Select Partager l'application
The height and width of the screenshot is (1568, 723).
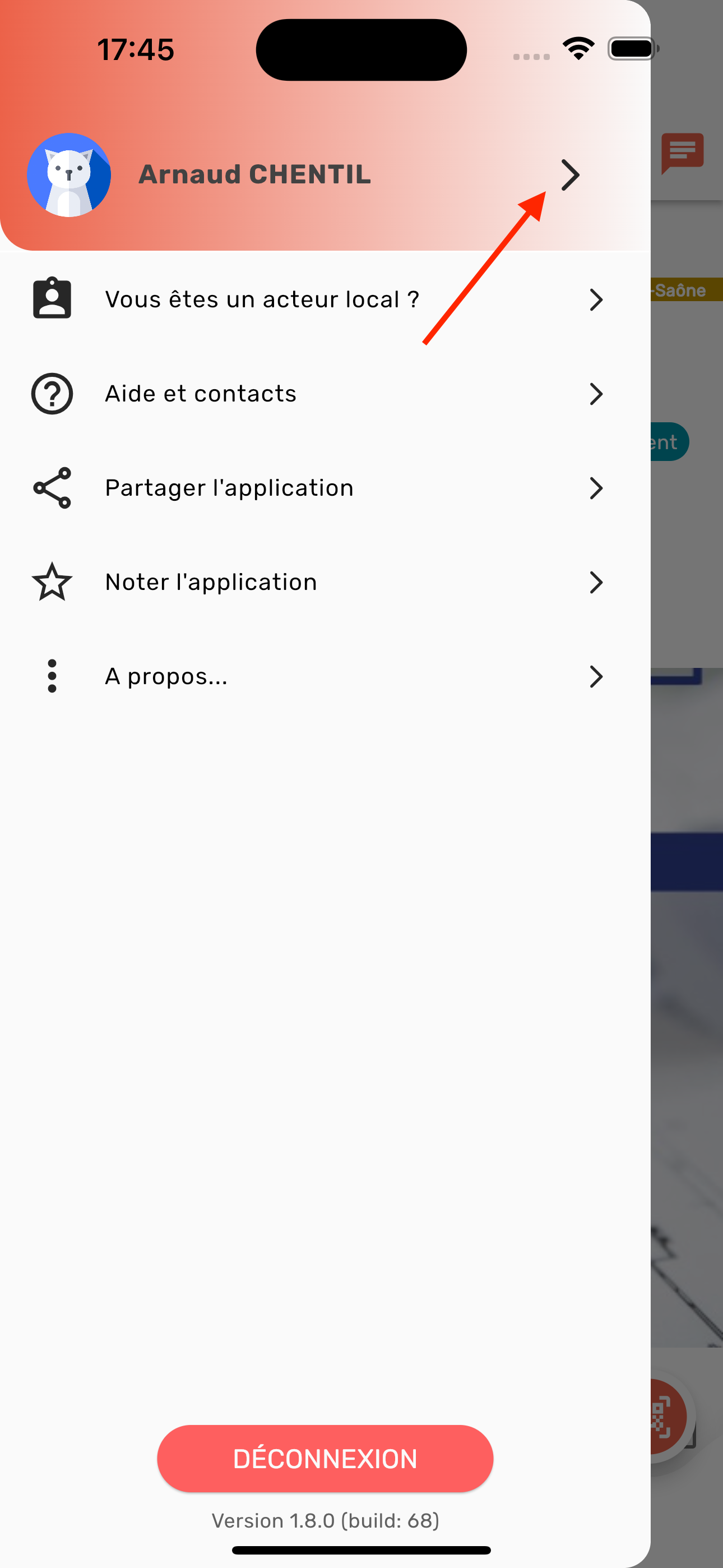[317, 488]
